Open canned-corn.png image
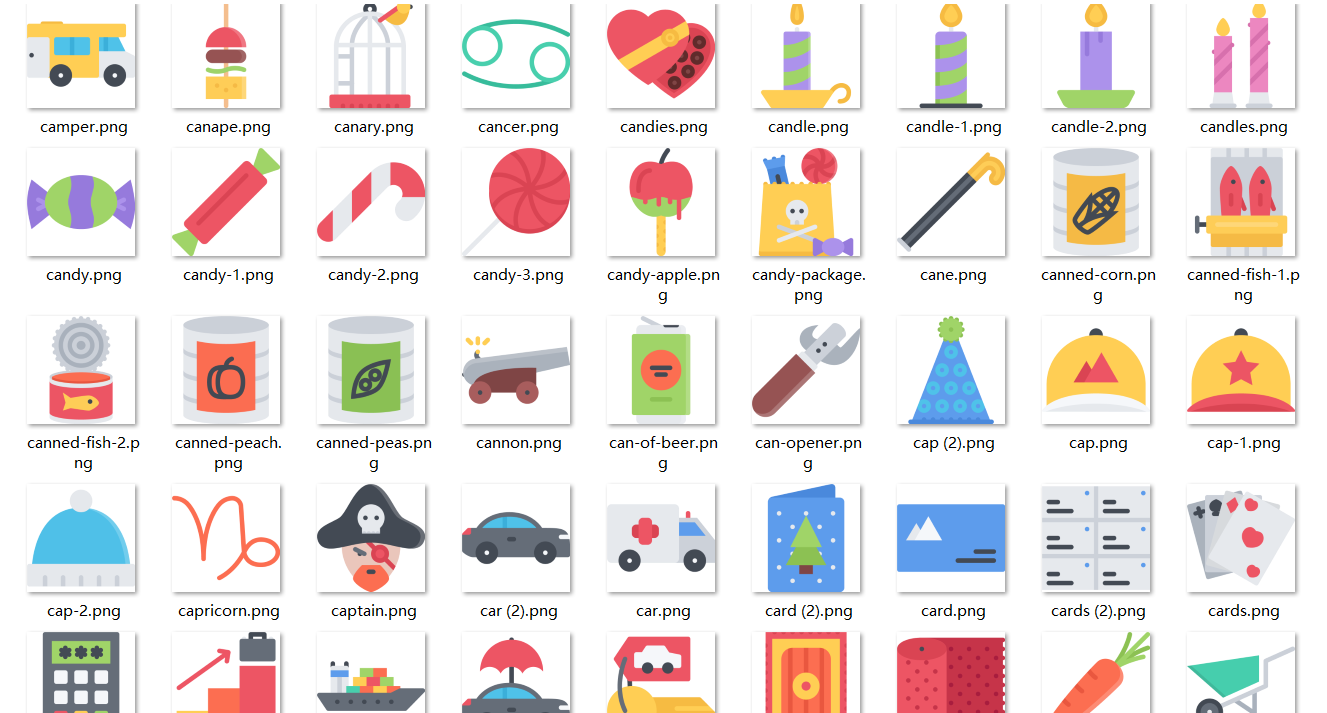This screenshot has width=1327, height=713. [1096, 203]
